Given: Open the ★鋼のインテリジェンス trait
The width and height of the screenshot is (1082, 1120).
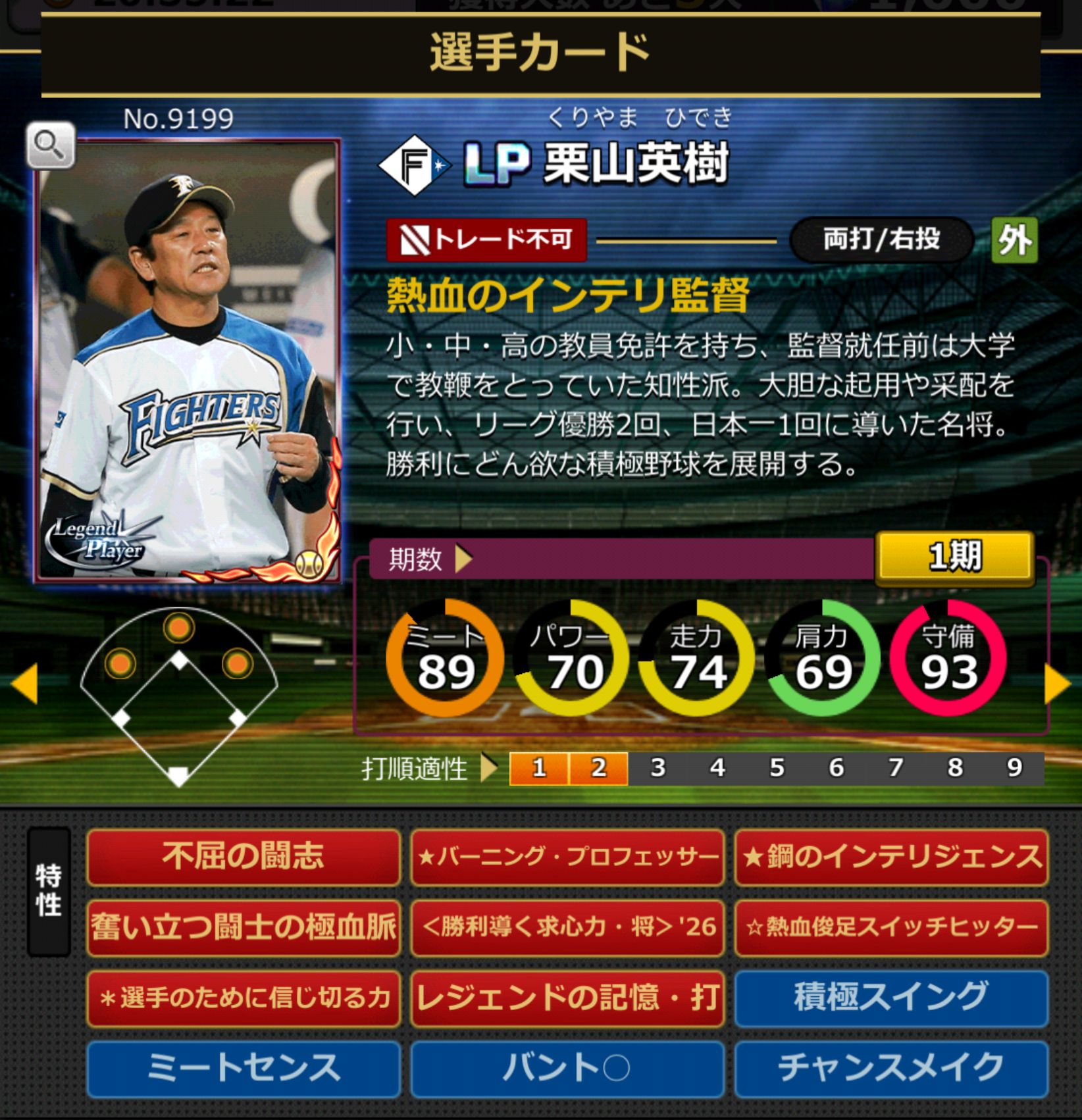Looking at the screenshot, I should (x=891, y=856).
